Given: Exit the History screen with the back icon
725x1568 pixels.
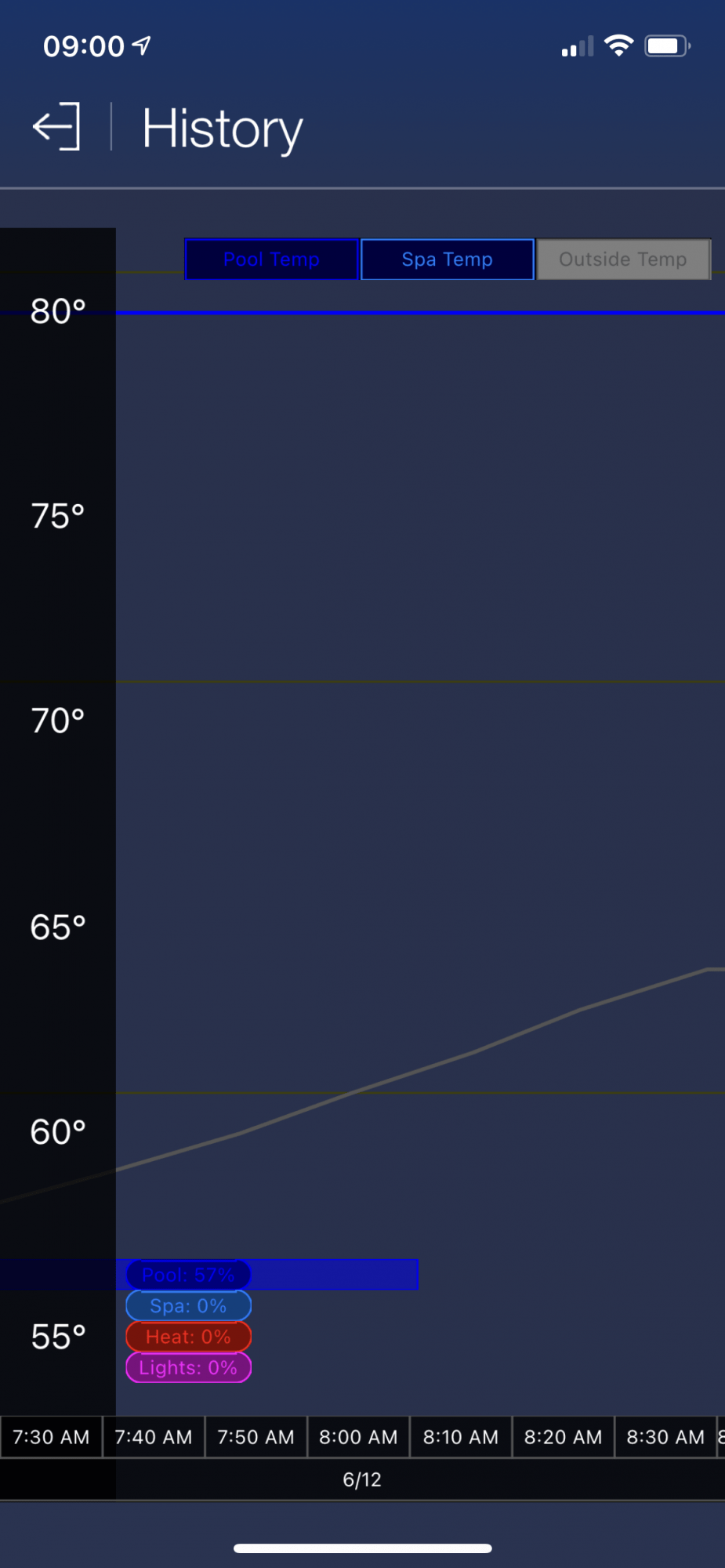Looking at the screenshot, I should 56,126.
